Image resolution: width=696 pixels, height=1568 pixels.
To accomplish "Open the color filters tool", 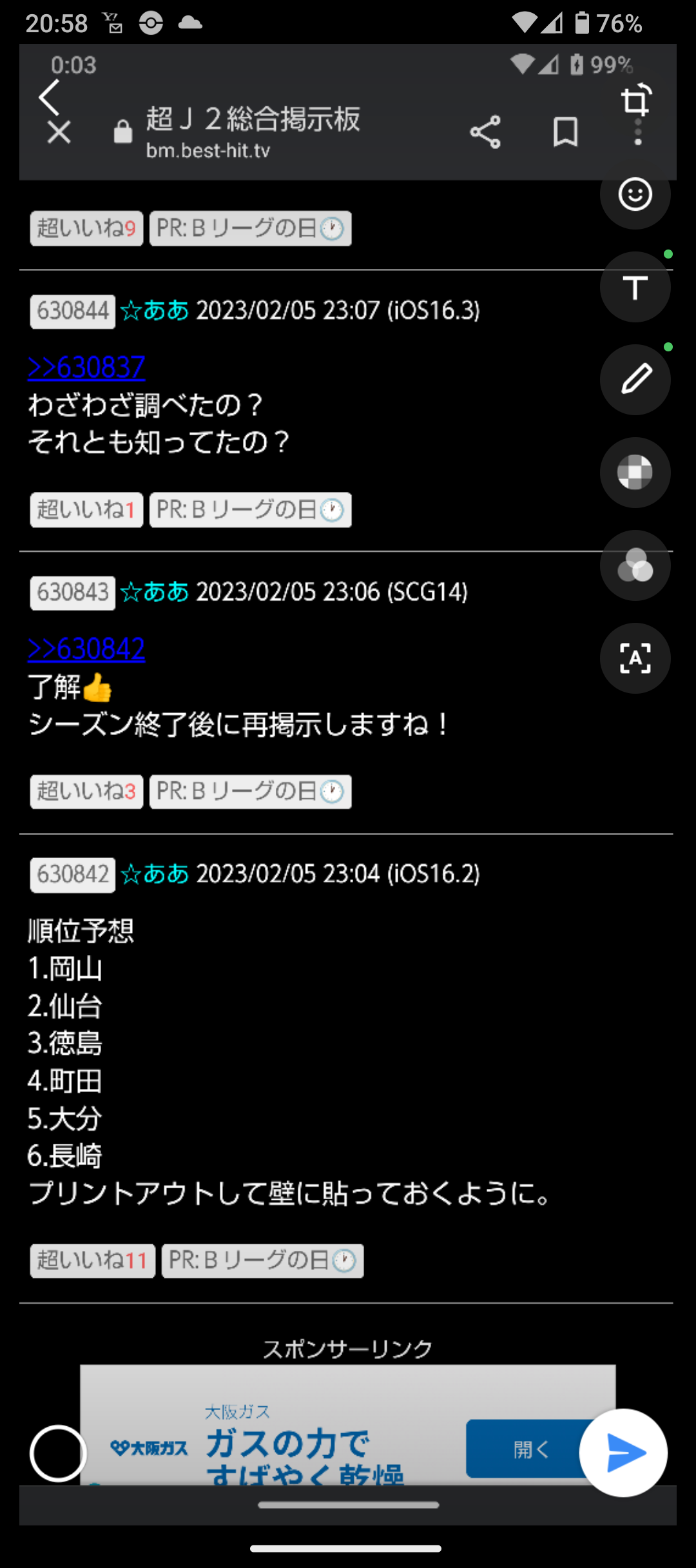I will coord(635,565).
